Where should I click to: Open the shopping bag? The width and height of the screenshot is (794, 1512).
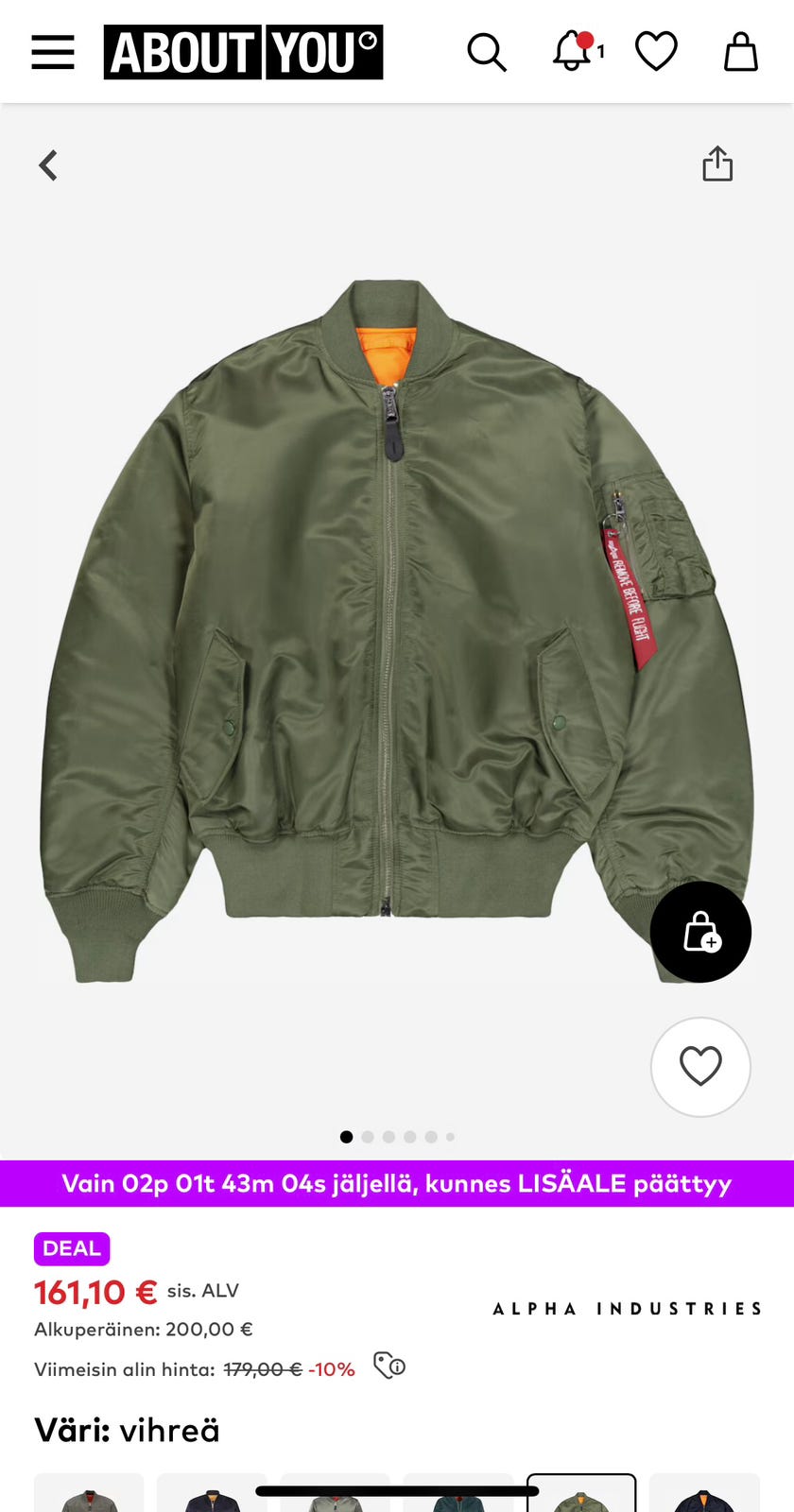coord(740,52)
